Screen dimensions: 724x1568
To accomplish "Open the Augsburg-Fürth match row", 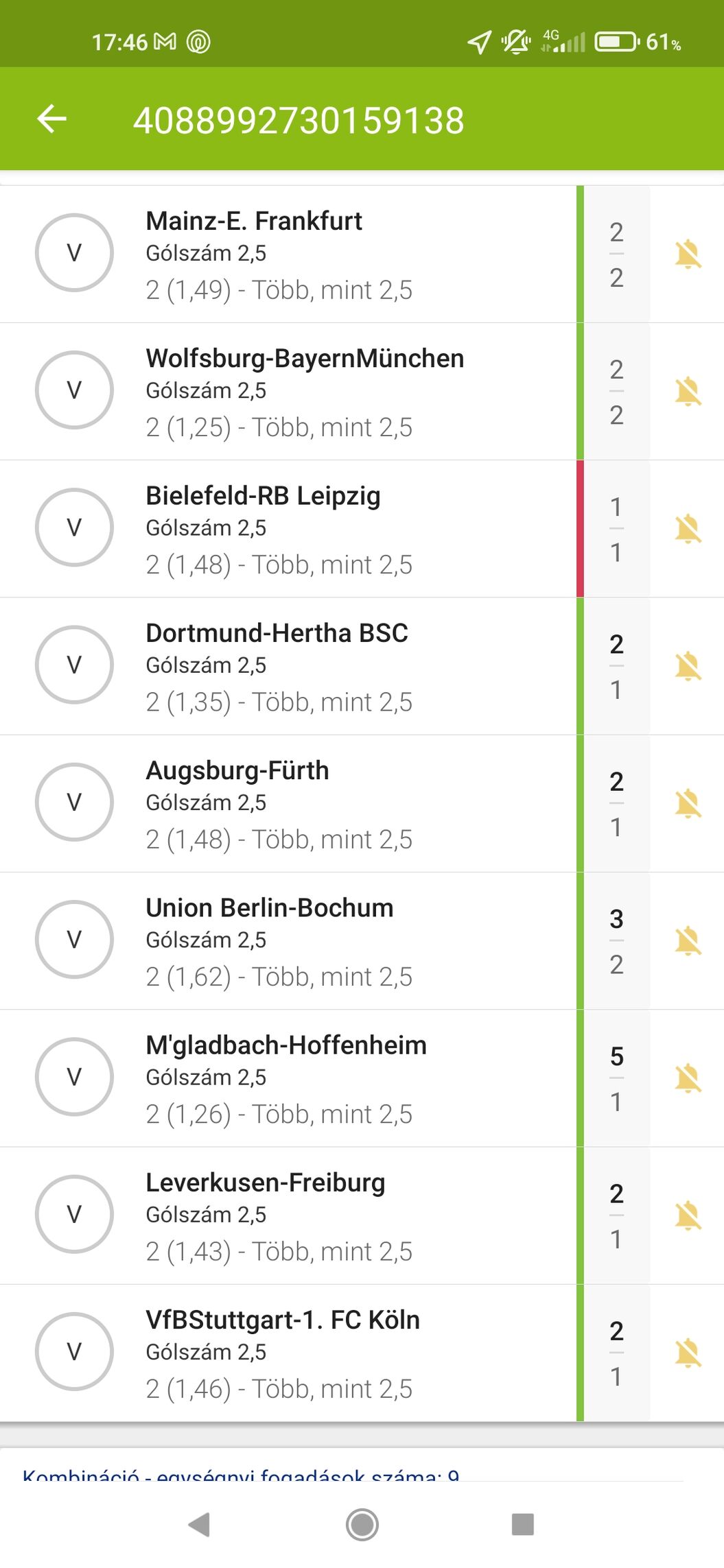I will pos(288,803).
